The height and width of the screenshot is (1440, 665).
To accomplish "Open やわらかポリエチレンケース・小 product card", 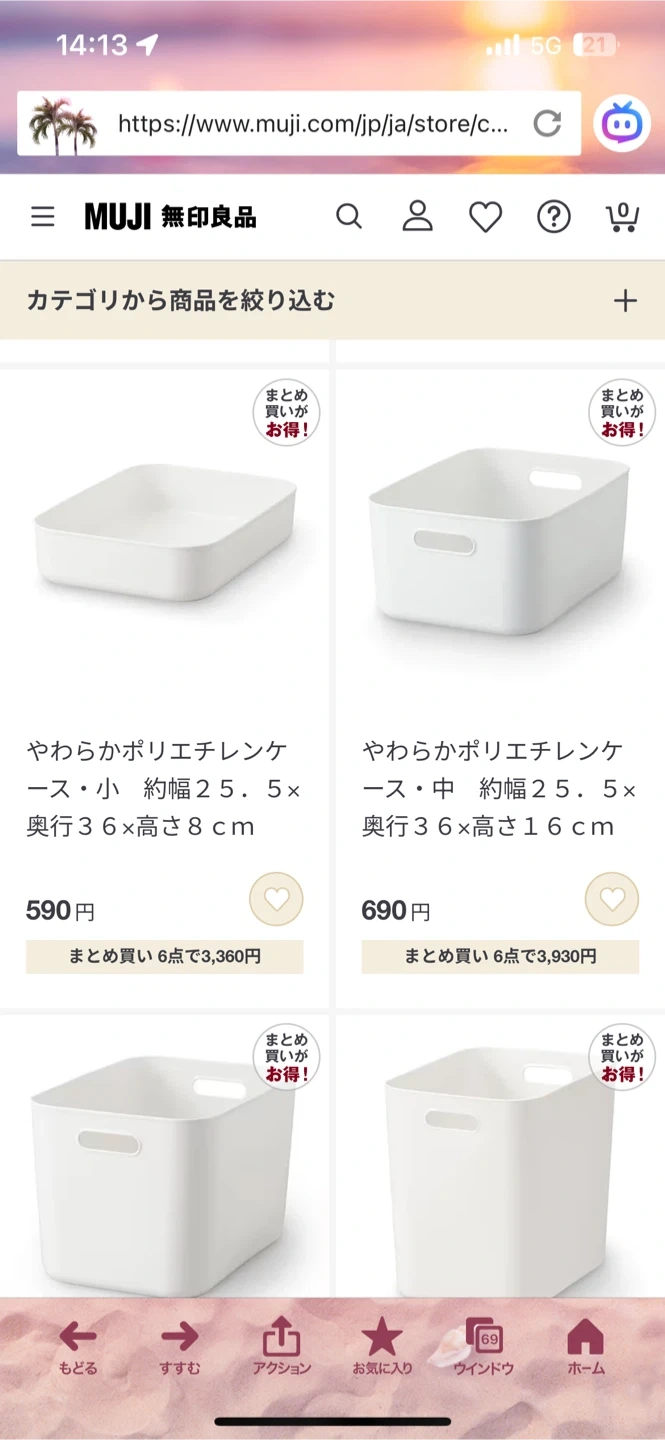I will point(165,560).
